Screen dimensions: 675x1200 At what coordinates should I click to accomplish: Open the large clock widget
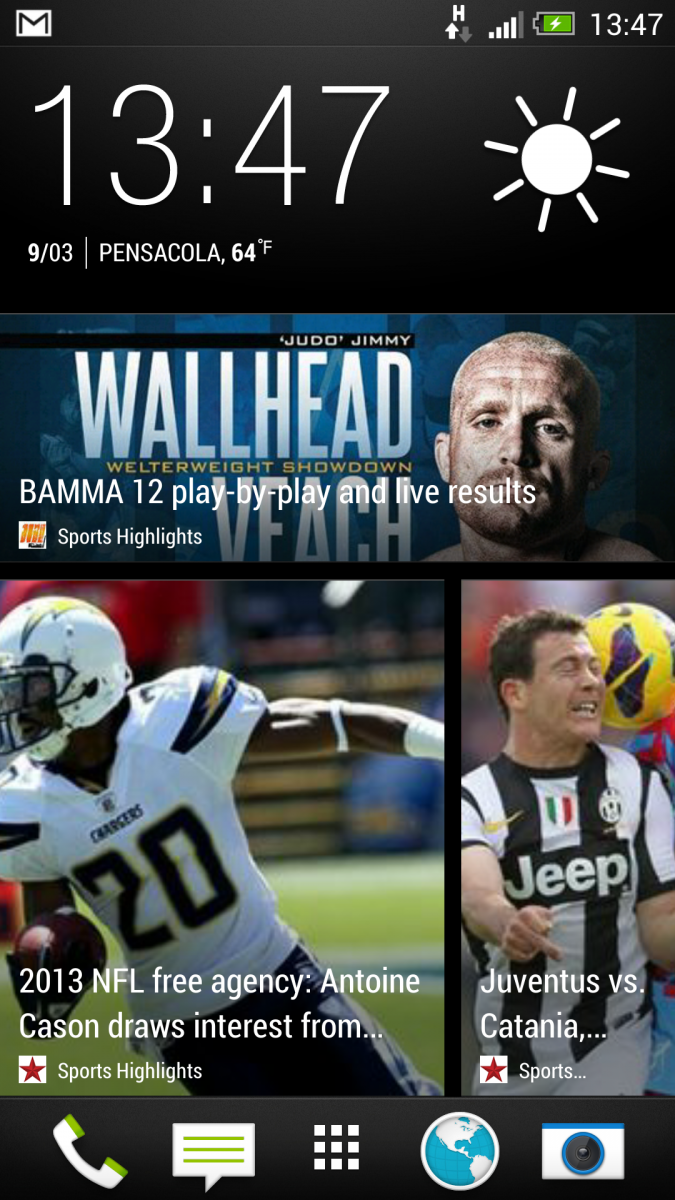point(210,145)
